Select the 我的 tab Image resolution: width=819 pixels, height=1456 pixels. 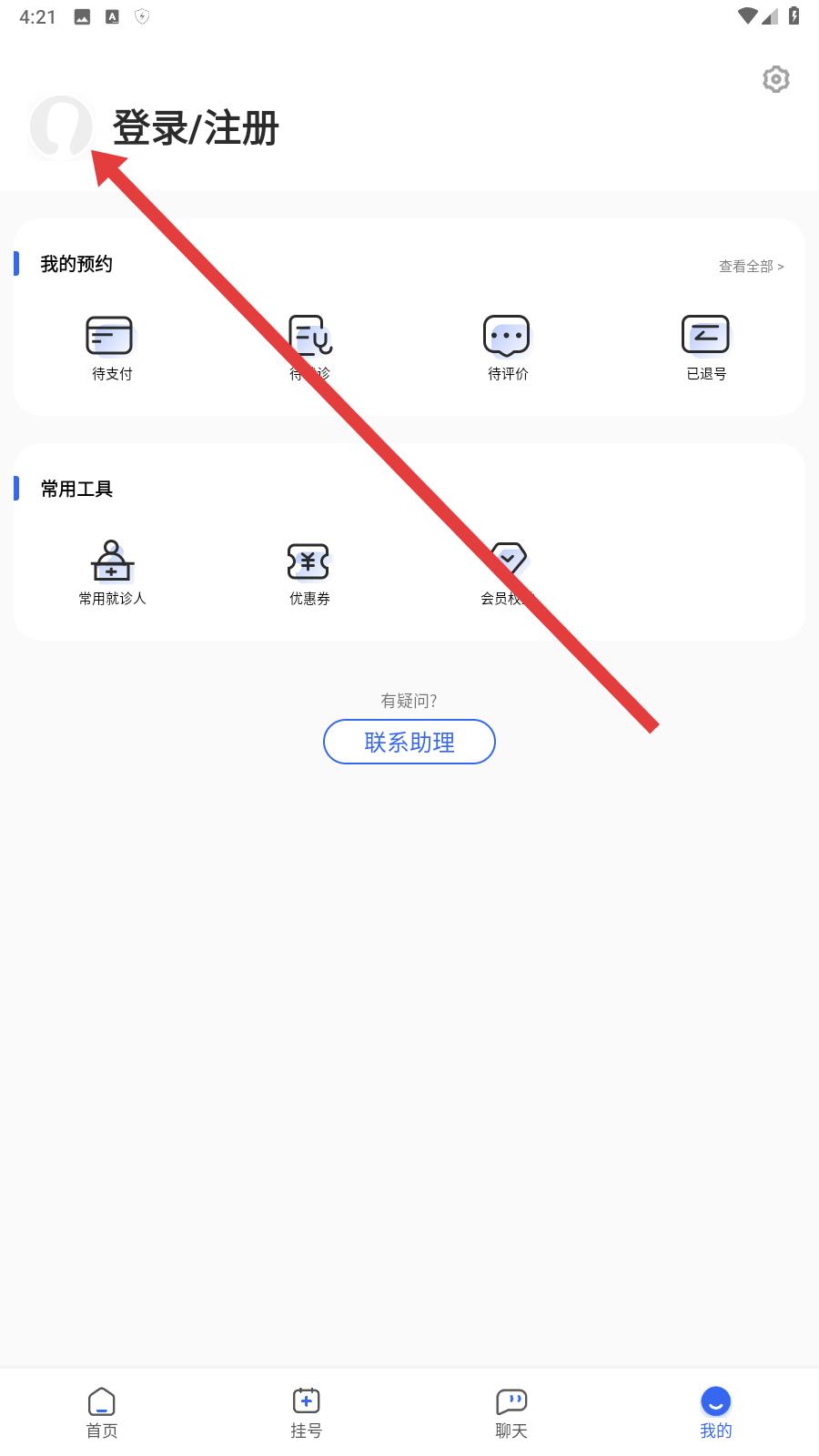coord(716,1412)
